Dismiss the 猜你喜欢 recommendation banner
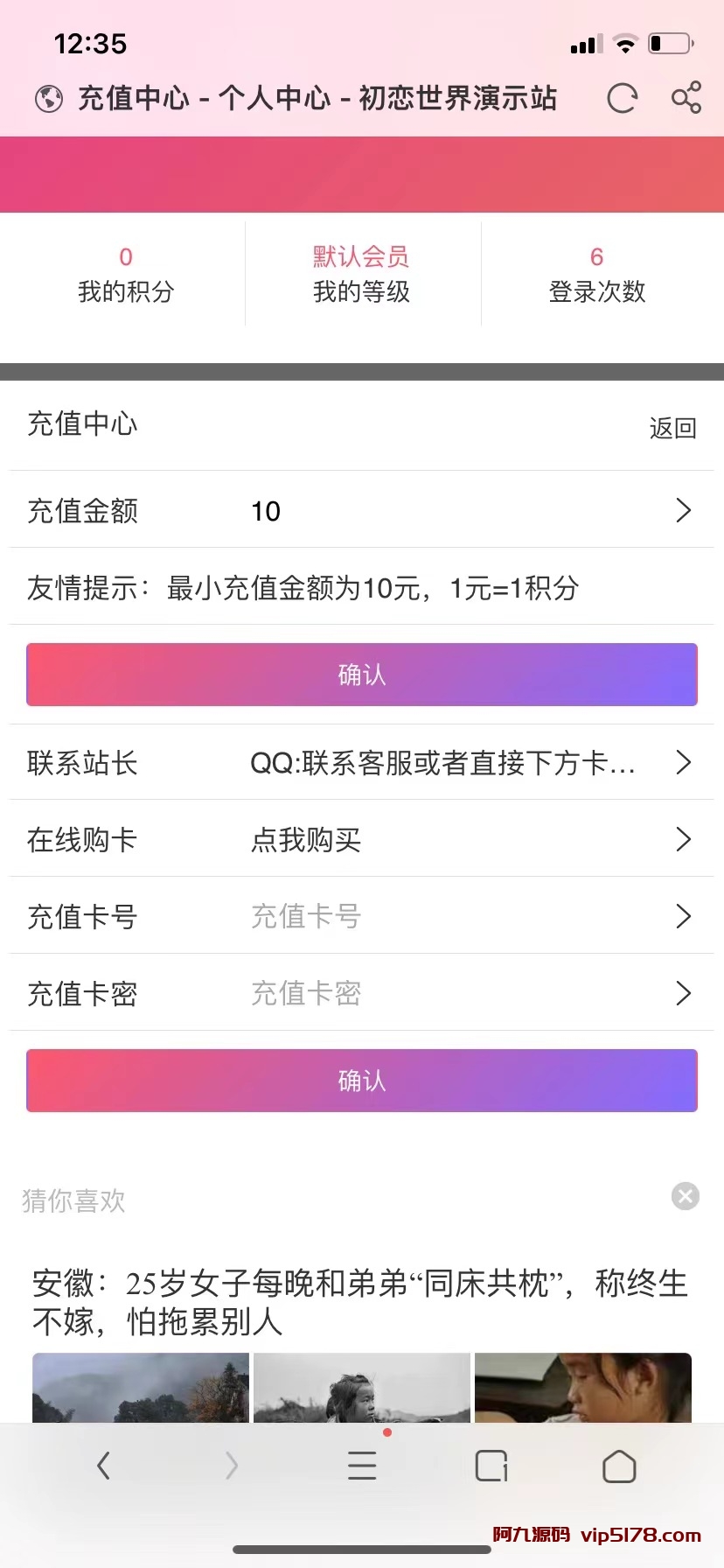Screen dimensions: 724x1568 (x=686, y=1196)
